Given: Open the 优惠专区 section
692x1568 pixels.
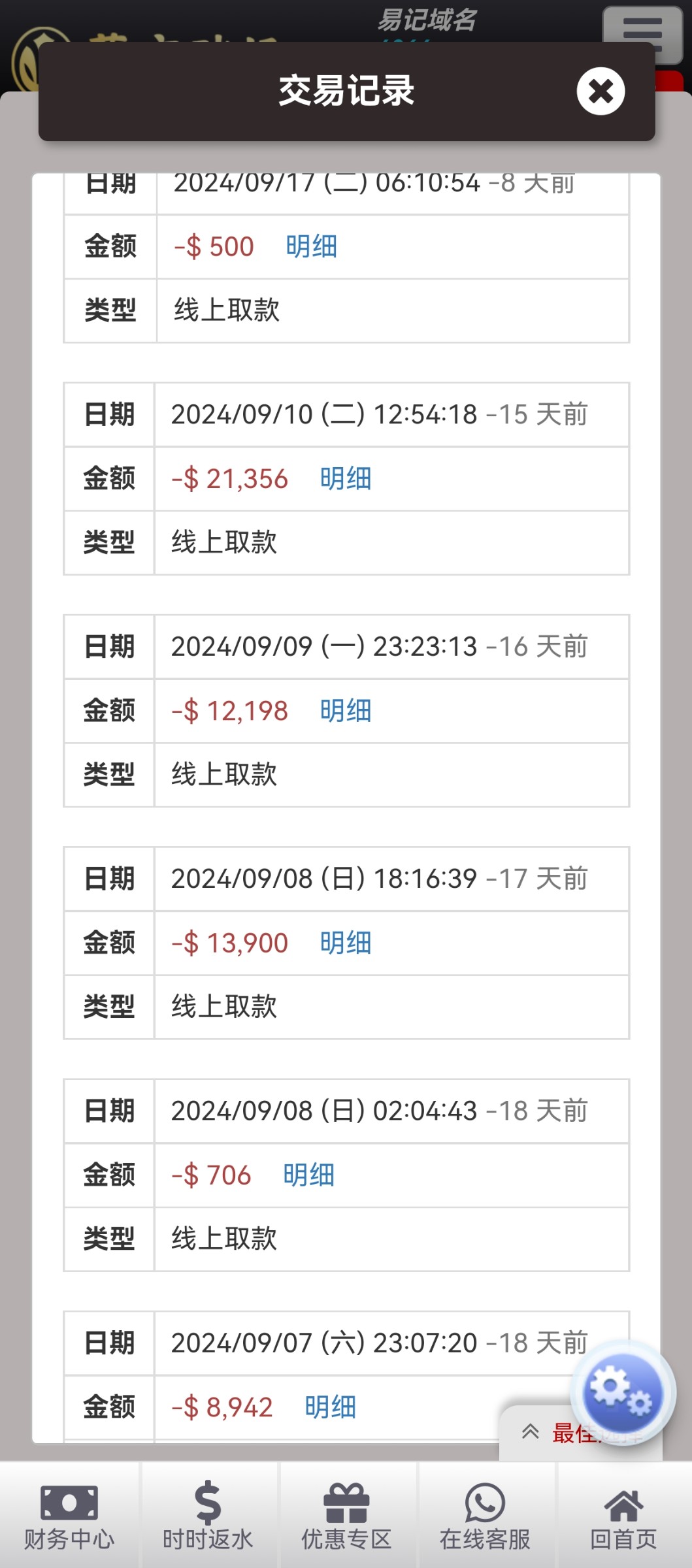Looking at the screenshot, I should click(x=346, y=1516).
